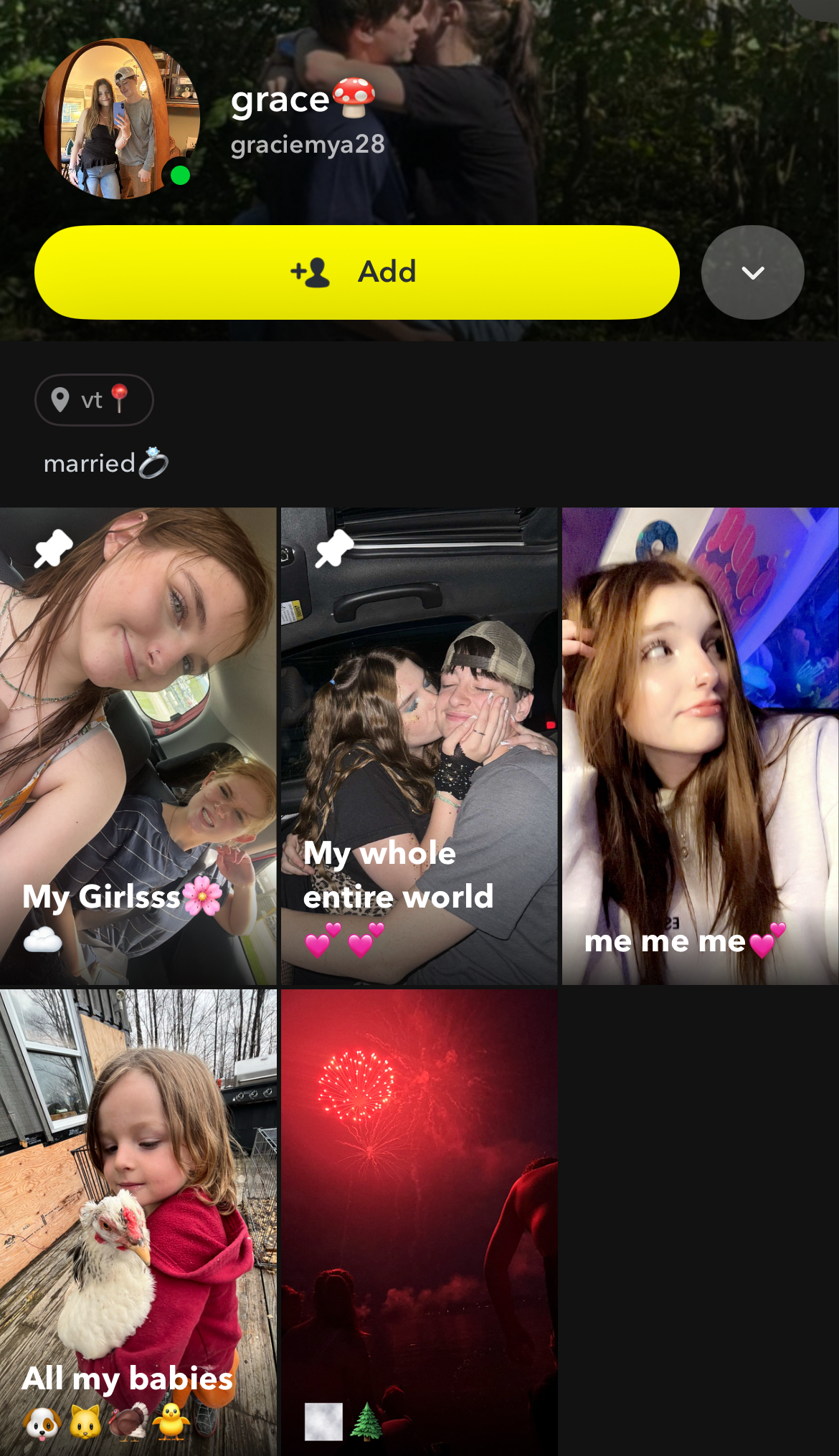Open the pinned 'My Girlsss' story
The width and height of the screenshot is (839, 1456).
[138, 746]
